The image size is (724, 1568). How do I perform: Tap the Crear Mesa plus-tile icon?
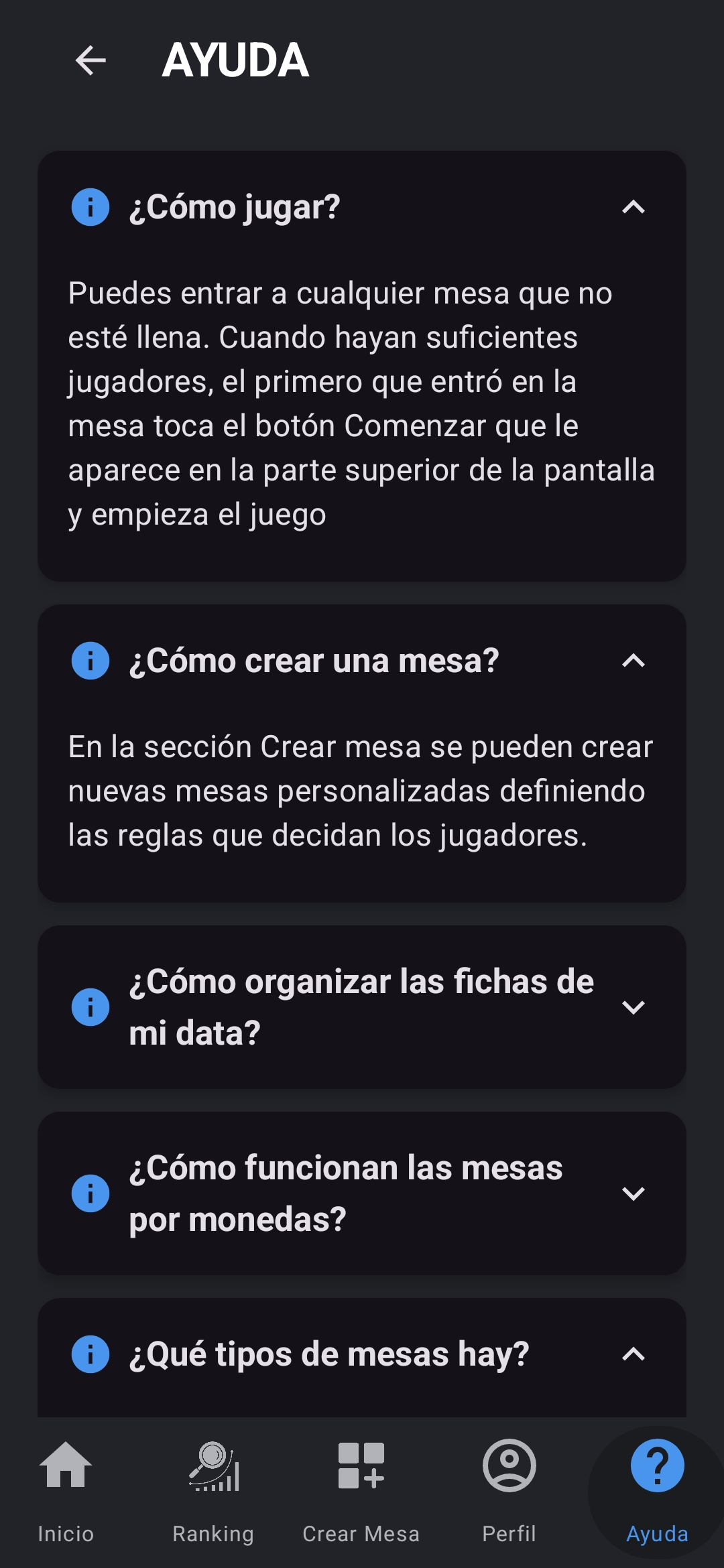point(362,1465)
